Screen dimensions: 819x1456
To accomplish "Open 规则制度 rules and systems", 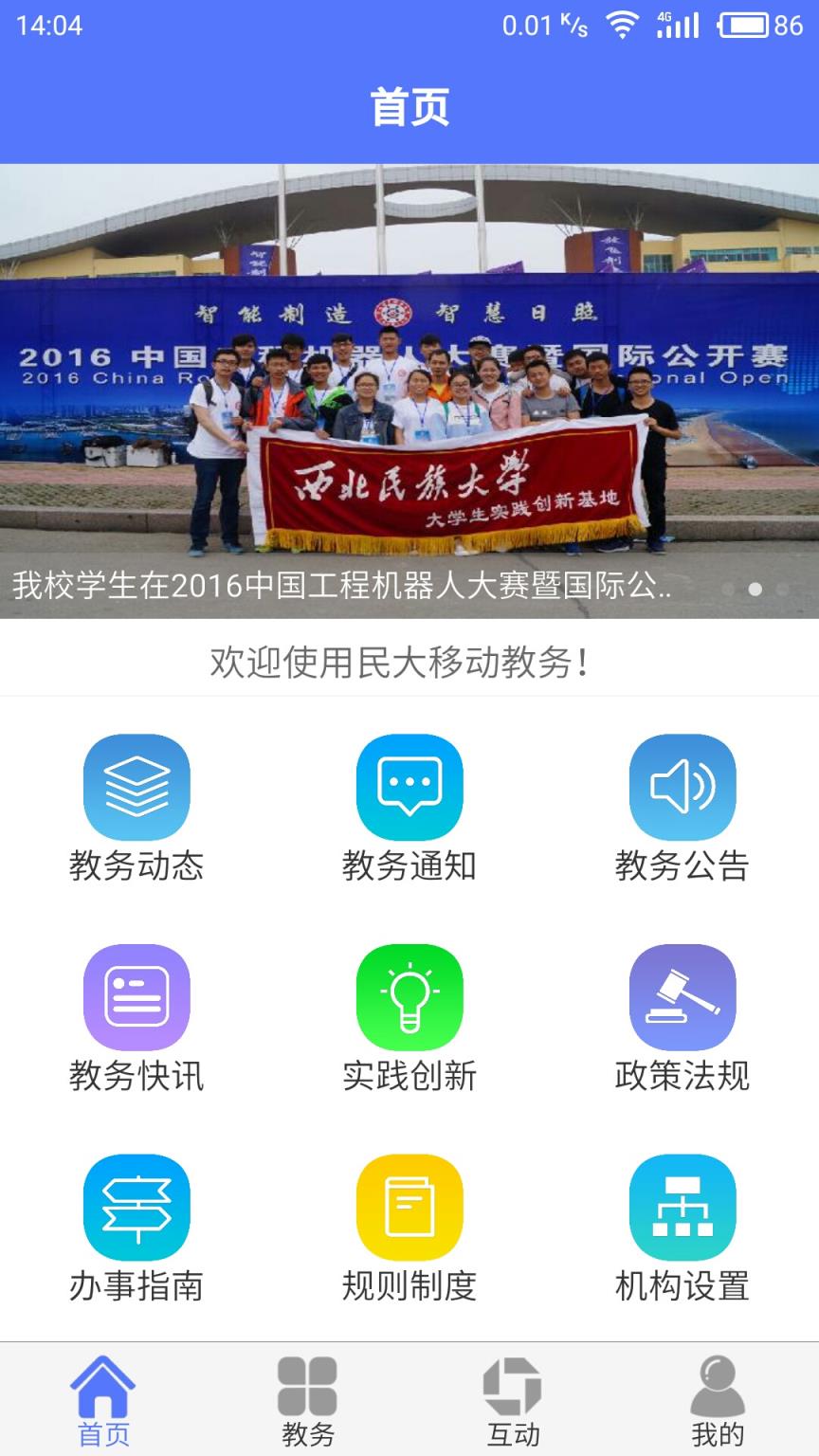I will tap(409, 1208).
